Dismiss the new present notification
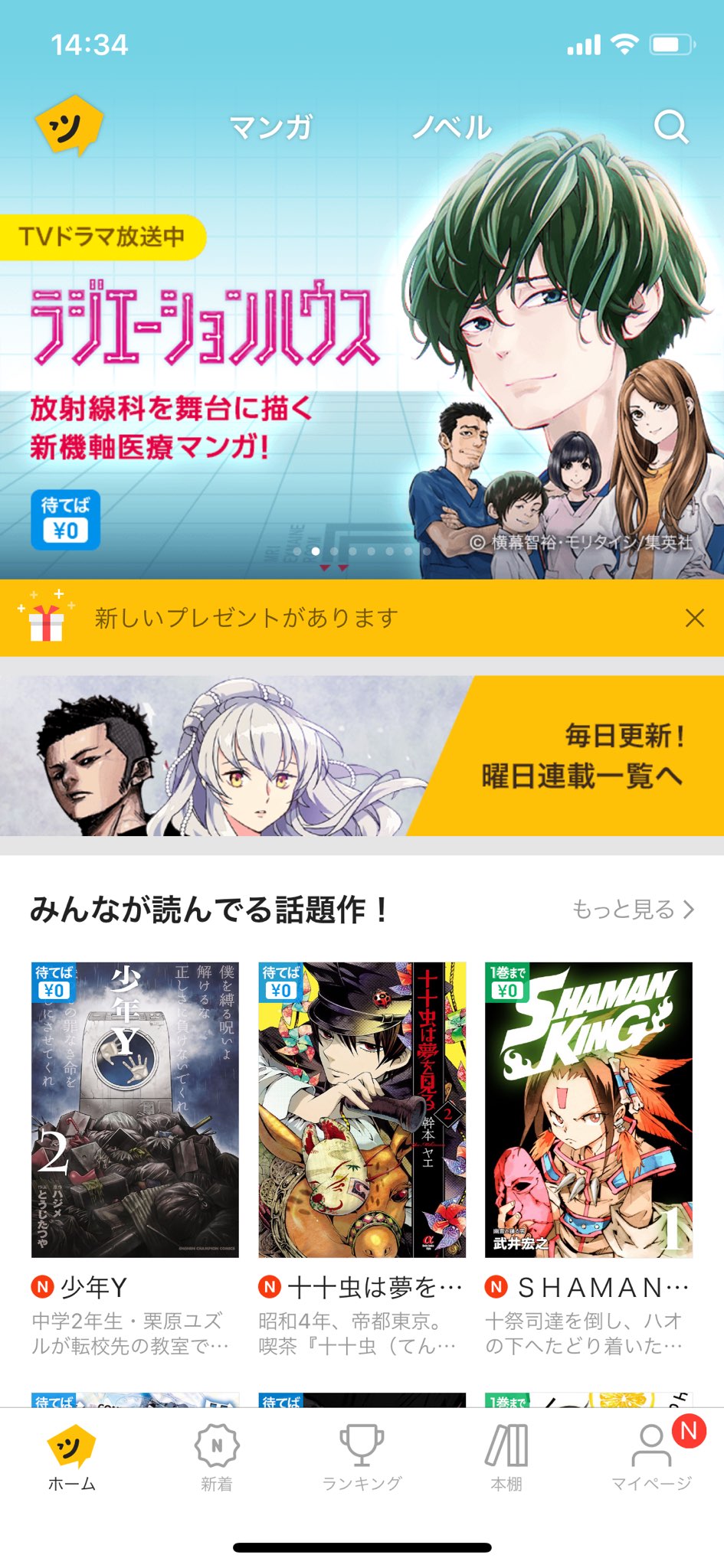The height and width of the screenshot is (1568, 724). [x=694, y=618]
